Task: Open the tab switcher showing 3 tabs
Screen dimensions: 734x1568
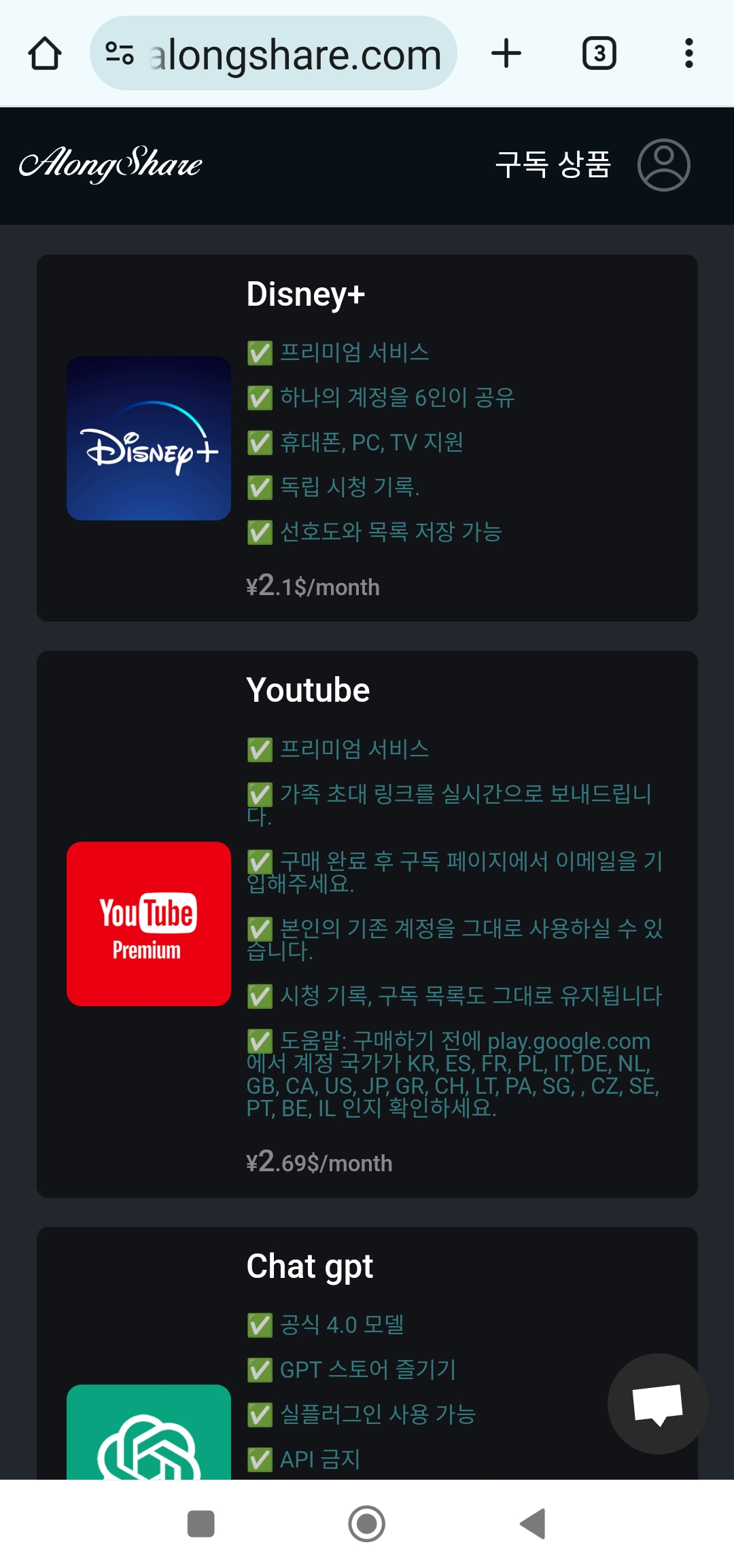Action: 599,53
